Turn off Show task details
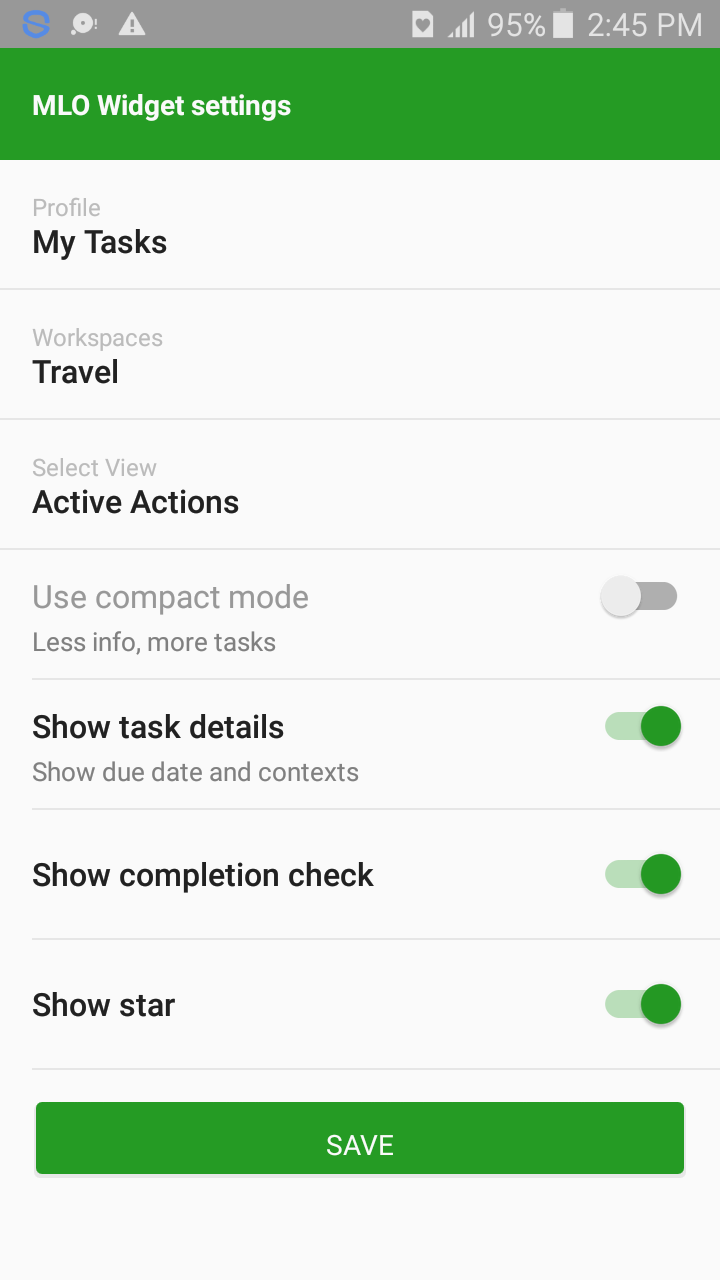This screenshot has width=720, height=1280. [643, 727]
